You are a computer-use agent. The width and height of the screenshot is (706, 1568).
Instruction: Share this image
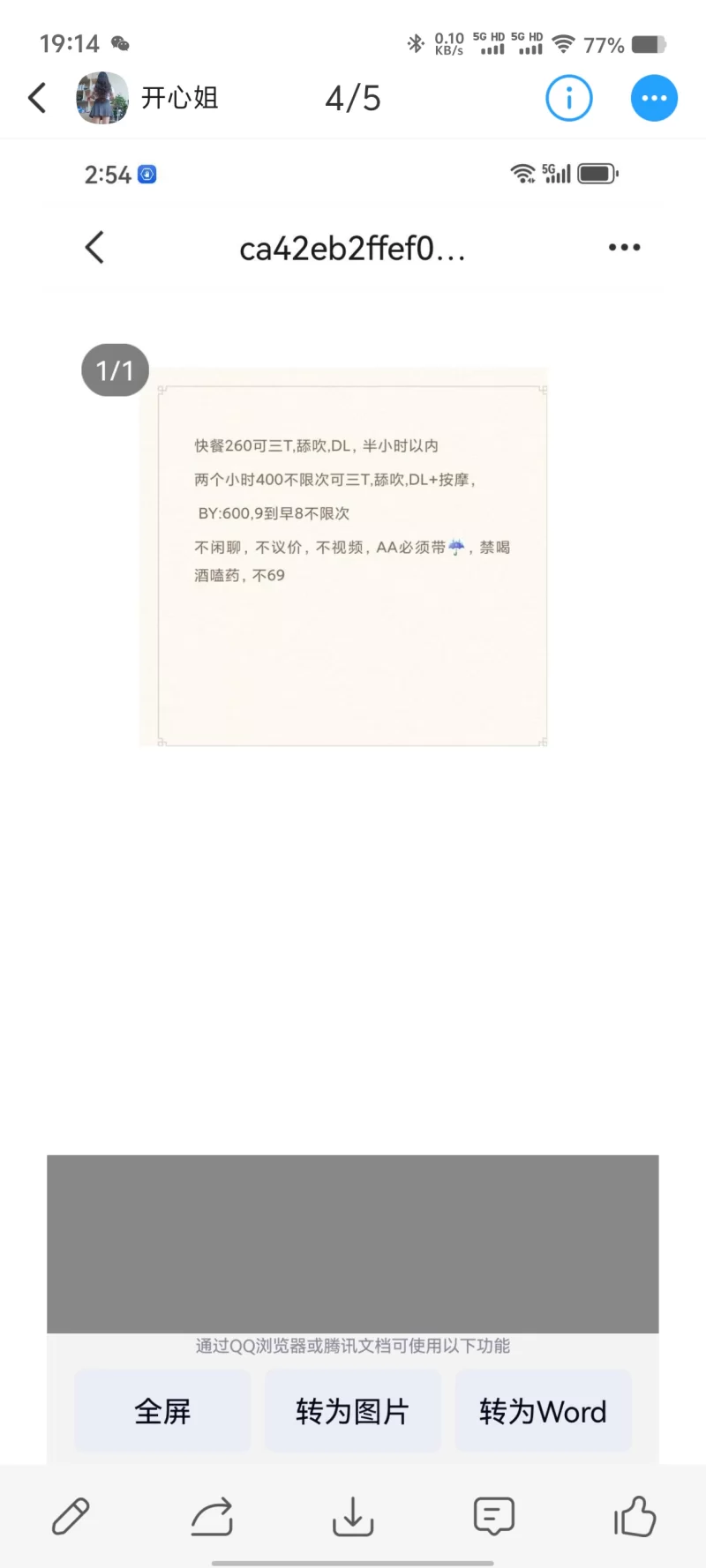click(x=212, y=1517)
